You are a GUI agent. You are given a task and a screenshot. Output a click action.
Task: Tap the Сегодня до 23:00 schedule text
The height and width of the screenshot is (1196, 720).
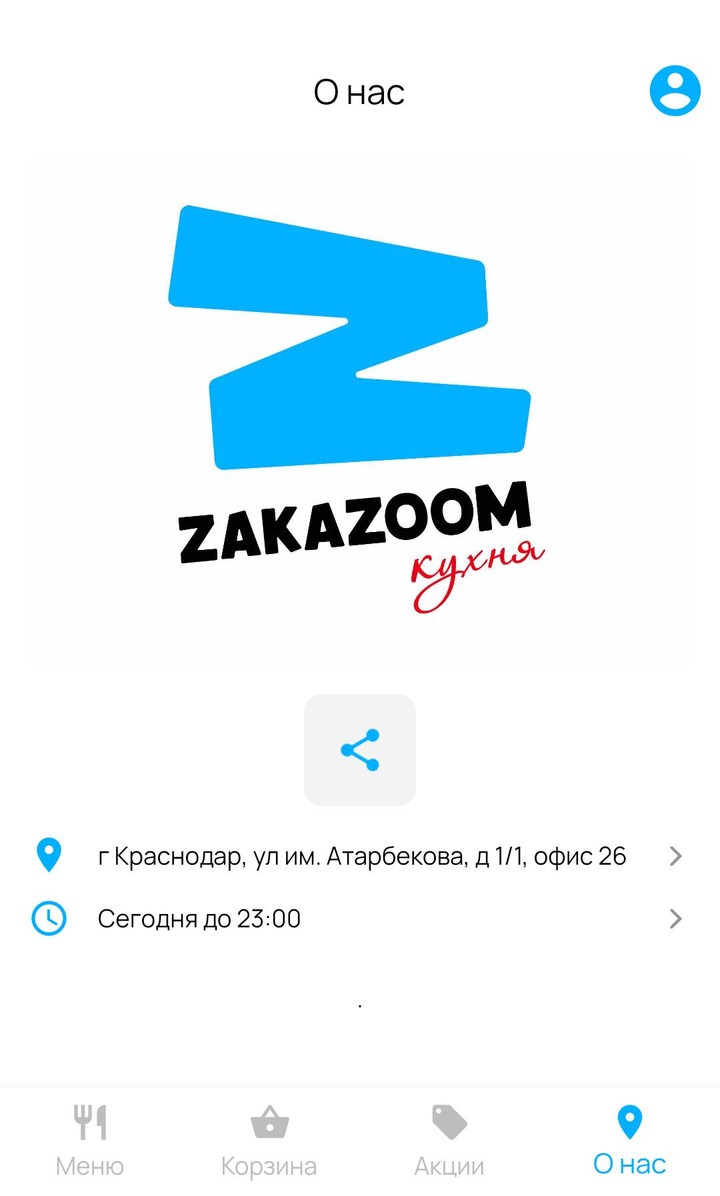tap(198, 918)
